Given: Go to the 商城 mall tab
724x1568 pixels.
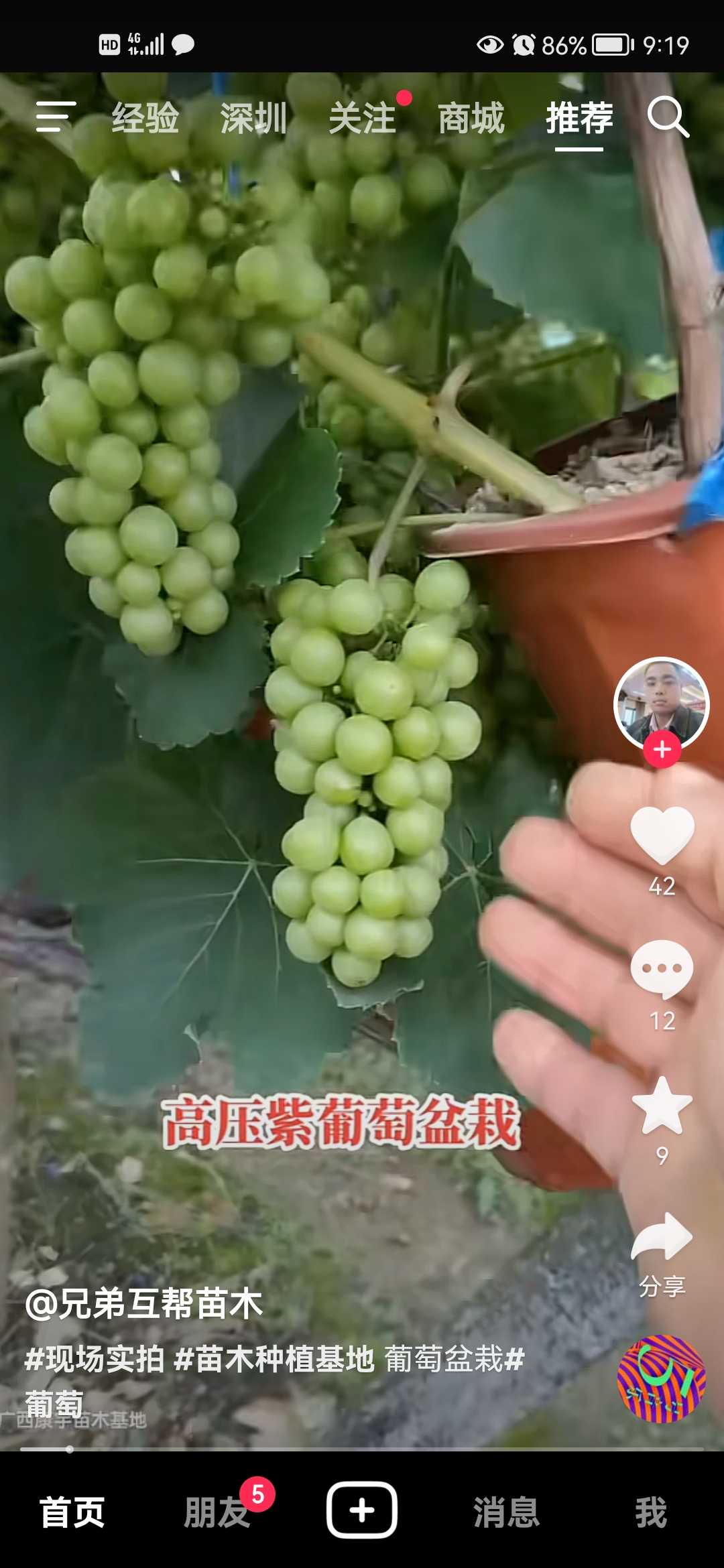Looking at the screenshot, I should click(471, 118).
